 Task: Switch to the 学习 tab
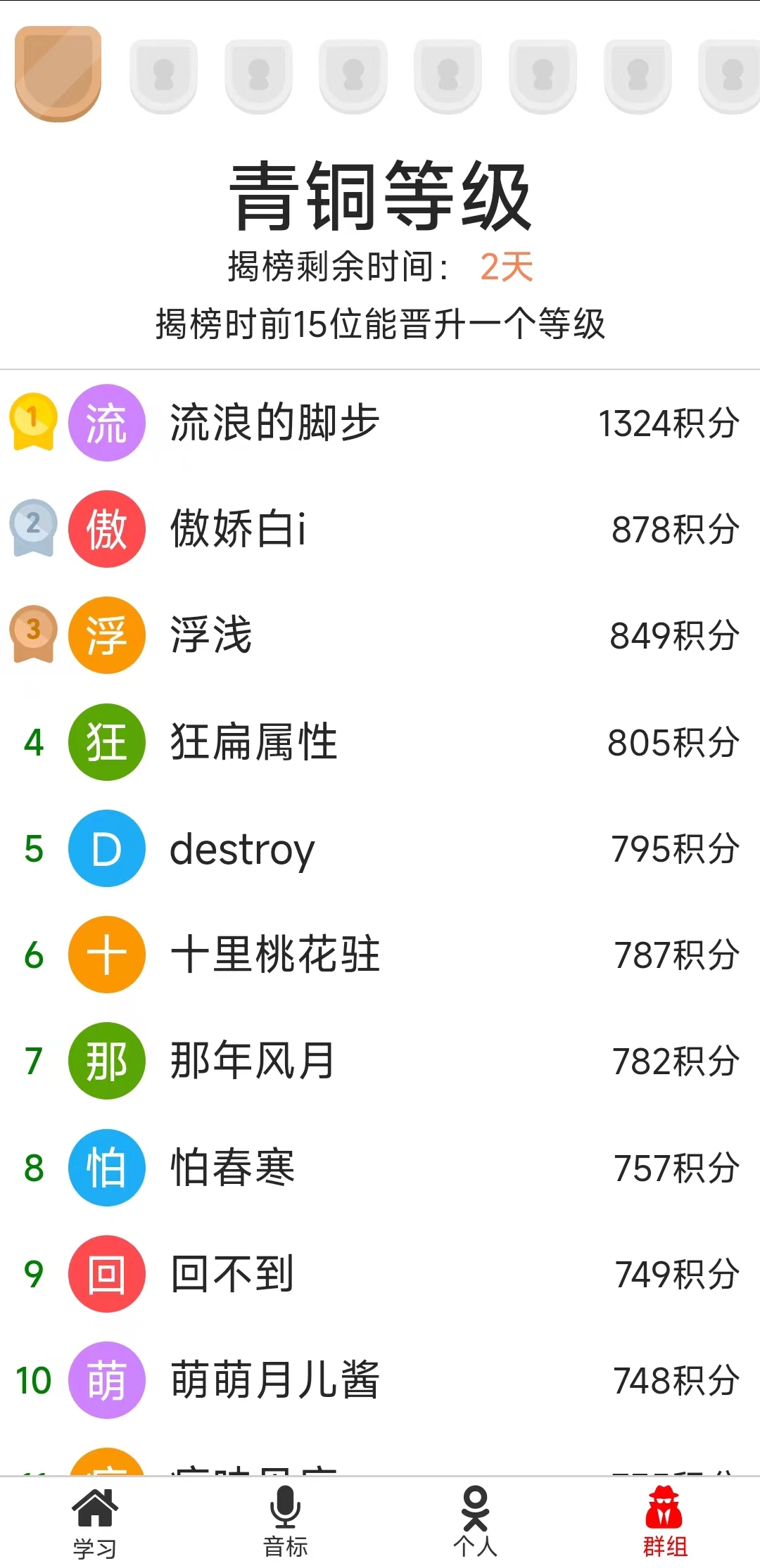(x=96, y=1519)
